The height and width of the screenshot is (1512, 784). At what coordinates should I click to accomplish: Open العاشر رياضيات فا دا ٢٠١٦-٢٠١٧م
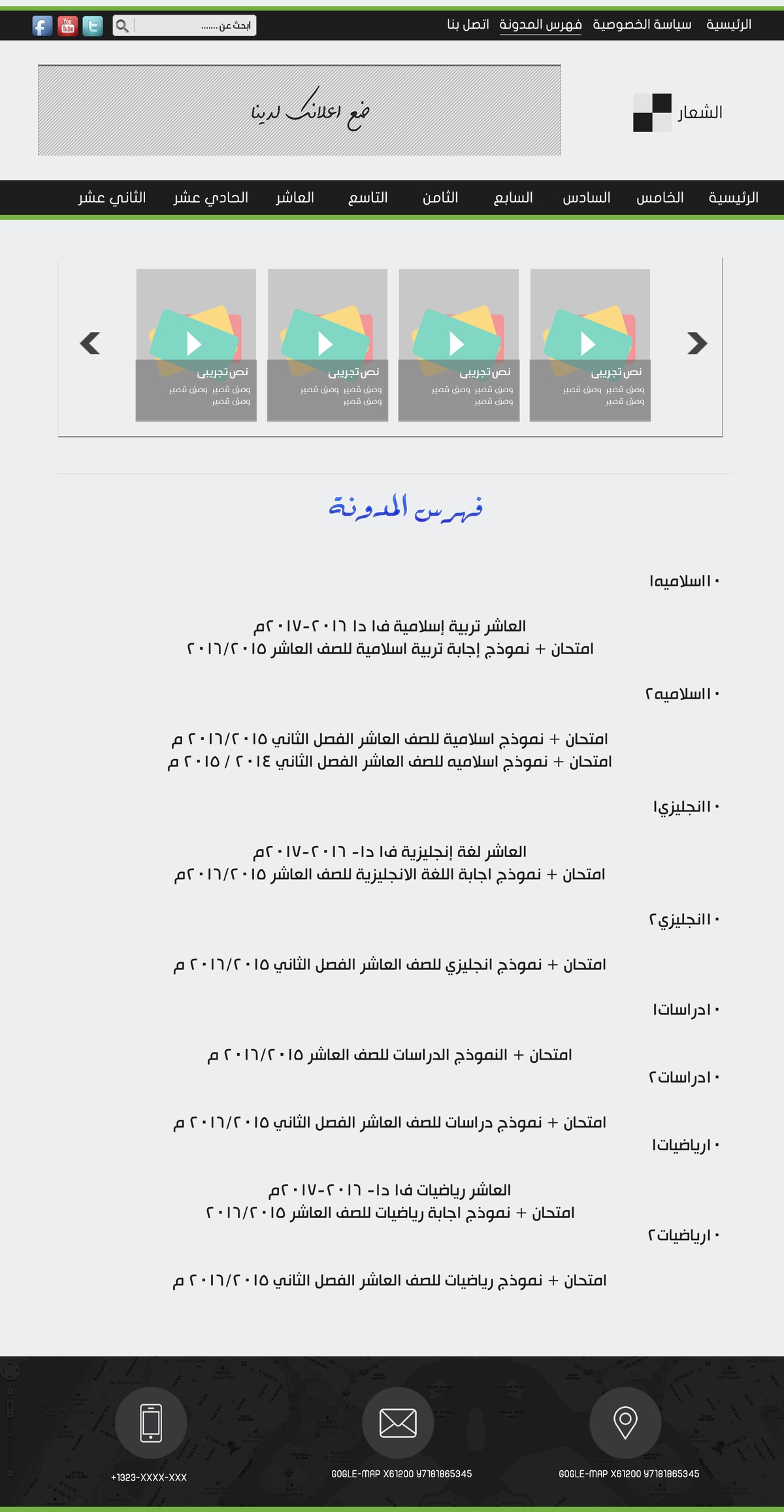pyautogui.click(x=390, y=1190)
